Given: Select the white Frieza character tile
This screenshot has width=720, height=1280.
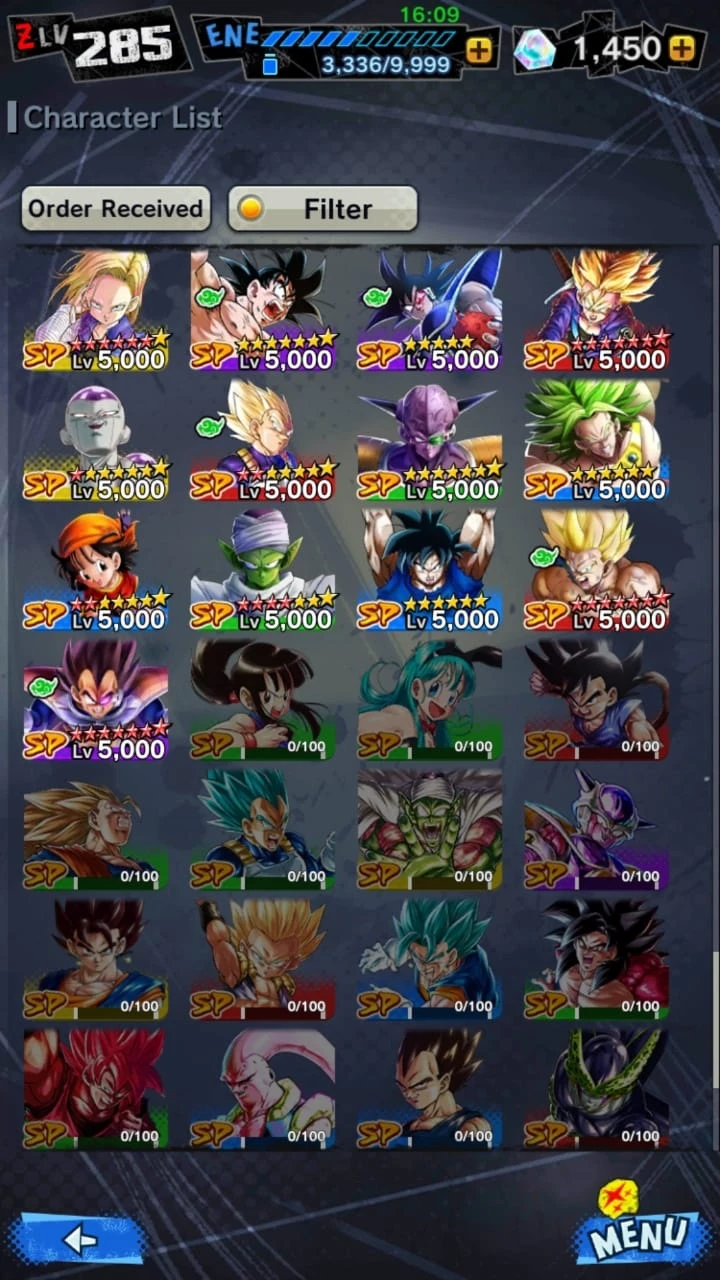Looking at the screenshot, I should (x=96, y=441).
